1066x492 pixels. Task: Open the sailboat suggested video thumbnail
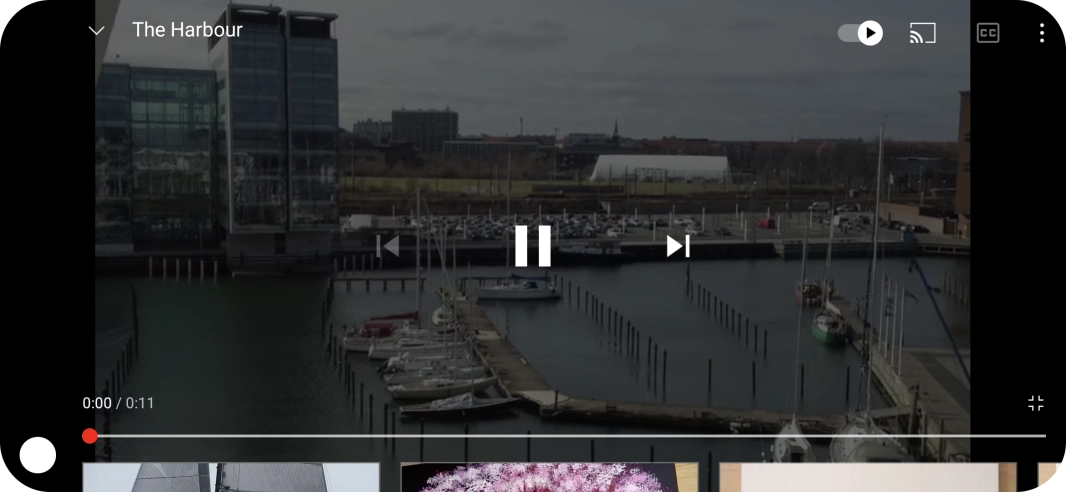(x=231, y=478)
